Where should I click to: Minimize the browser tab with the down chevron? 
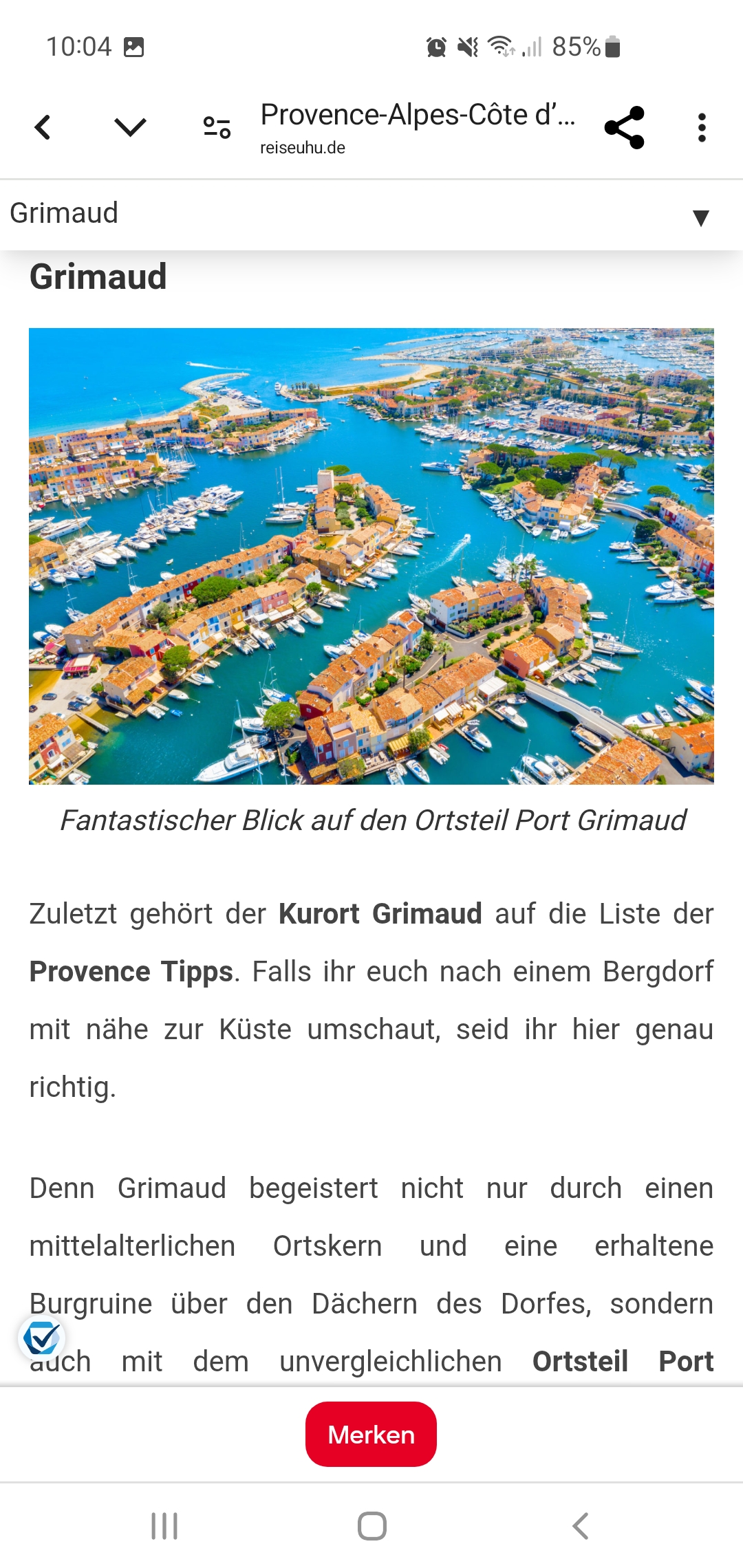click(x=130, y=127)
